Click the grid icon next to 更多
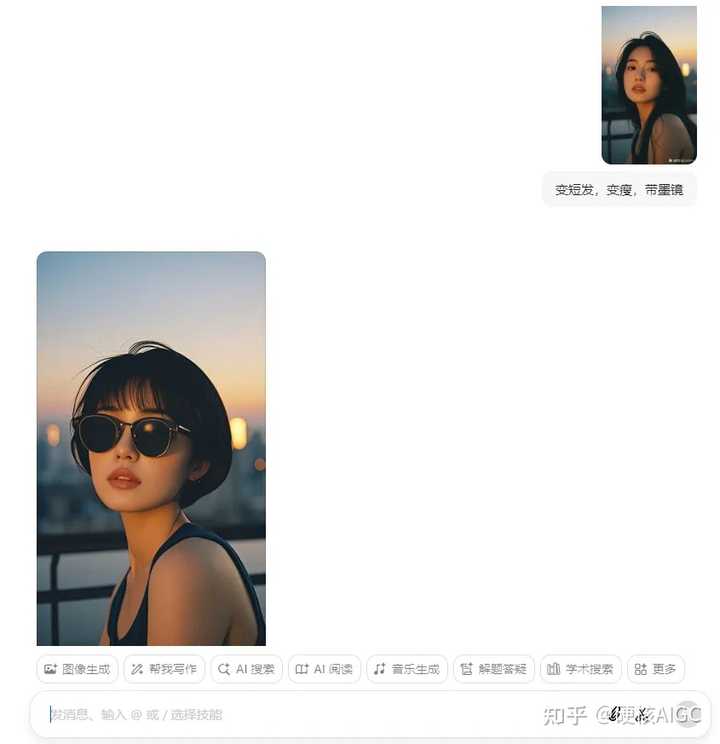This screenshot has height=744, width=720. pyautogui.click(x=641, y=669)
